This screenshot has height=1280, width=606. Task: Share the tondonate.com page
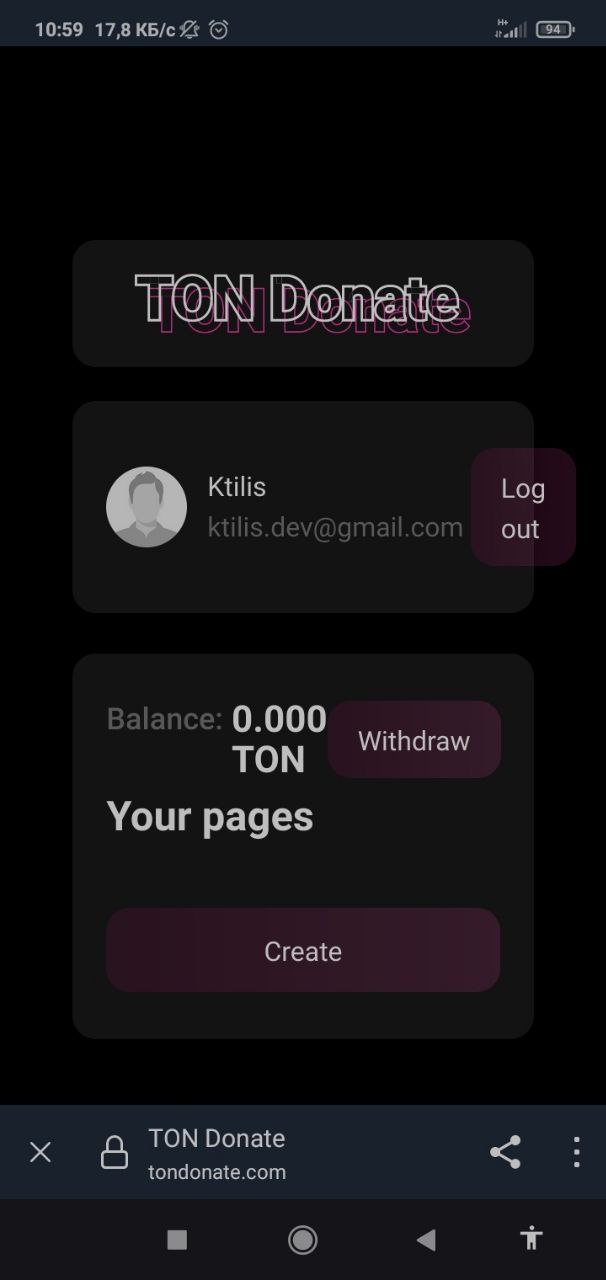505,1152
